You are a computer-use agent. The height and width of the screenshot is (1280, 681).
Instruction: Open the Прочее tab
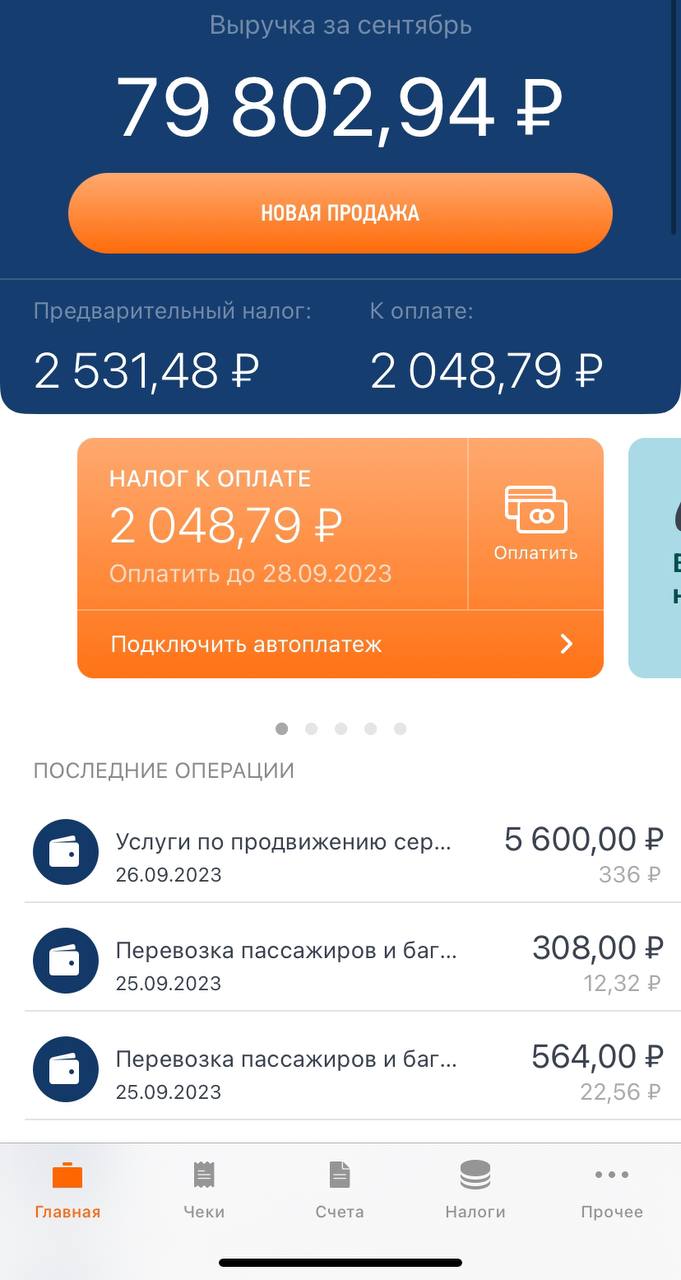[612, 1190]
